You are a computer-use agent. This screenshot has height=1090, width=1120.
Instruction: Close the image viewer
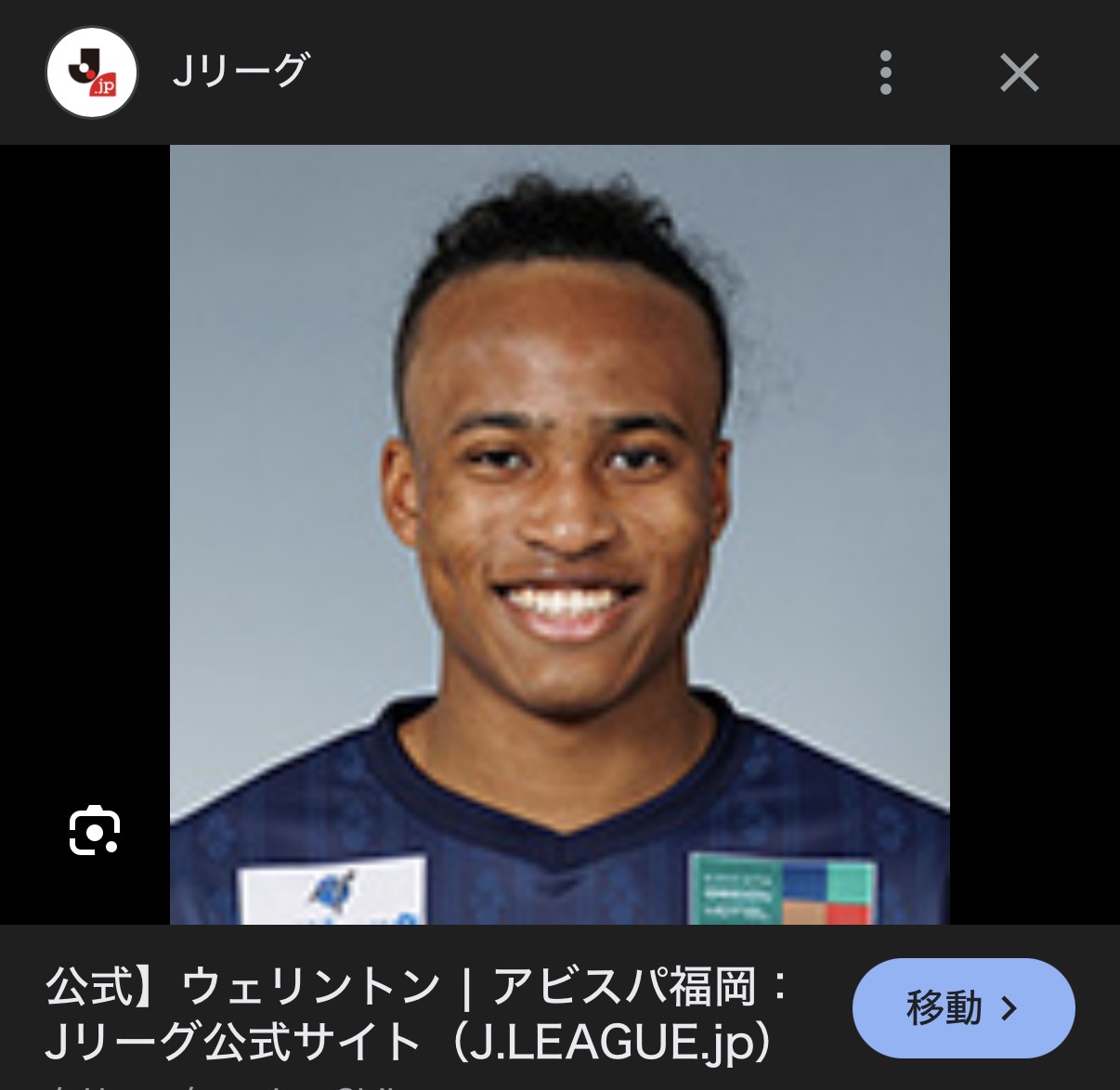tap(1019, 72)
